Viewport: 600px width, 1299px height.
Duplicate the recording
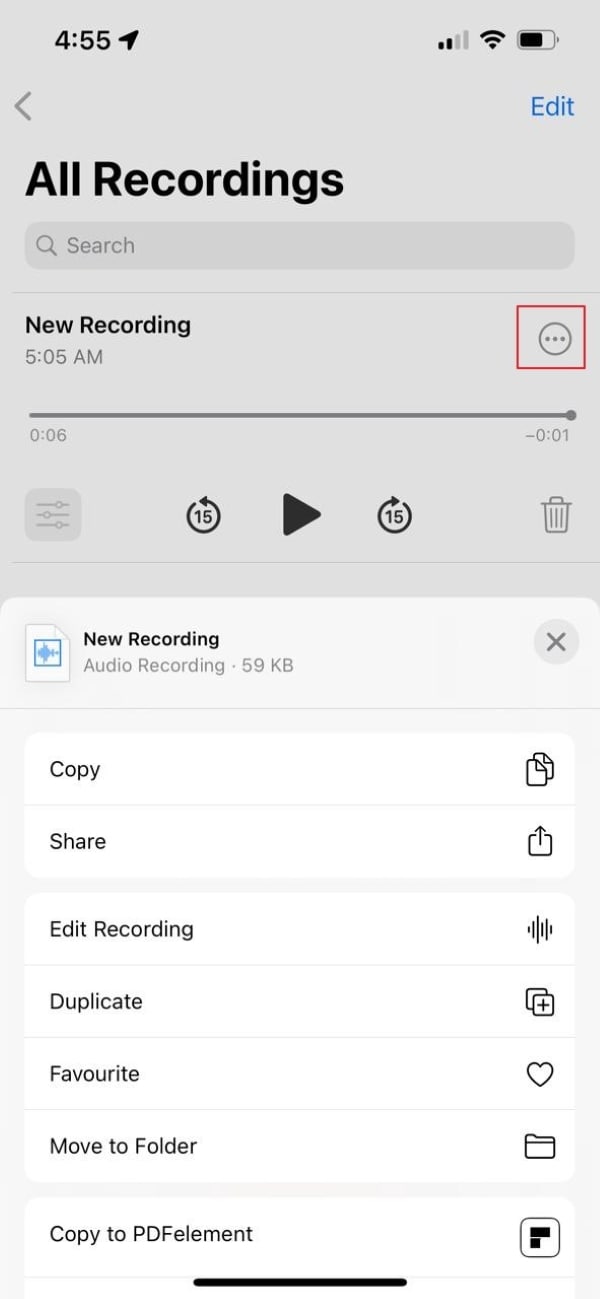(300, 1001)
